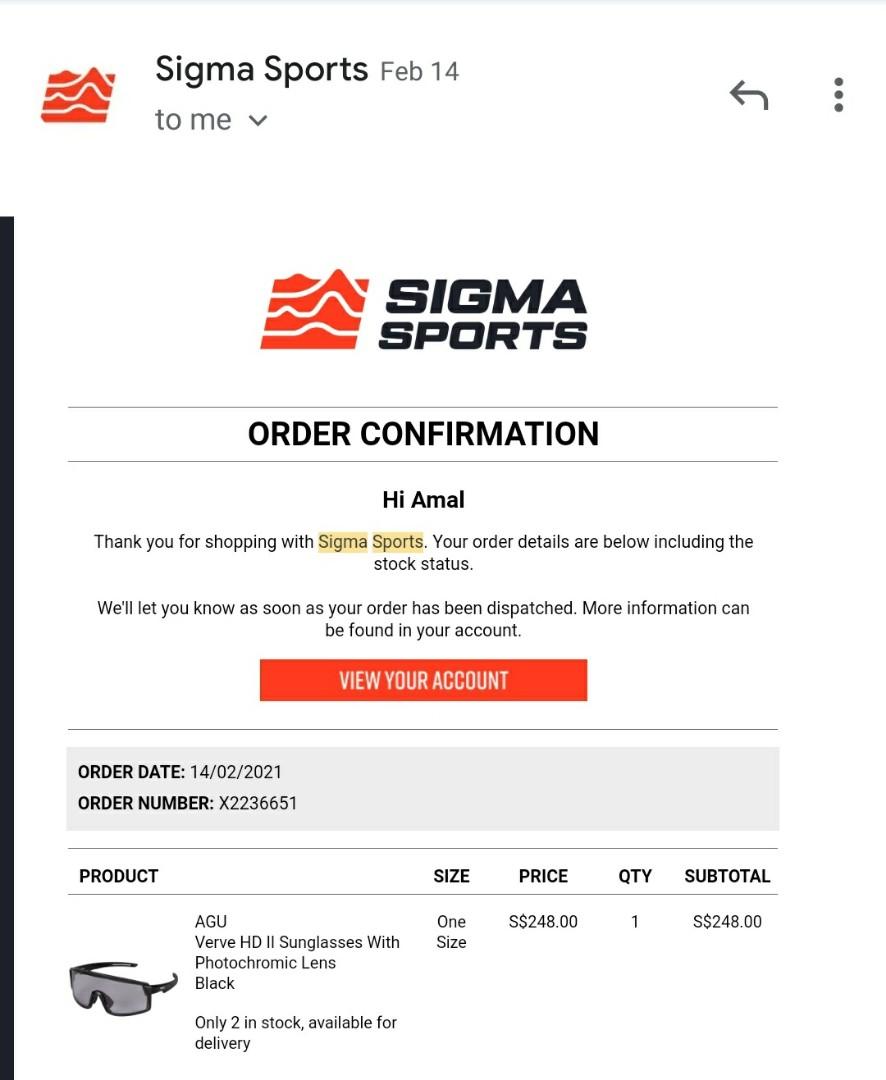Screen dimensions: 886x1080
Task: Expand the recipient details chevron
Action: click(x=257, y=121)
